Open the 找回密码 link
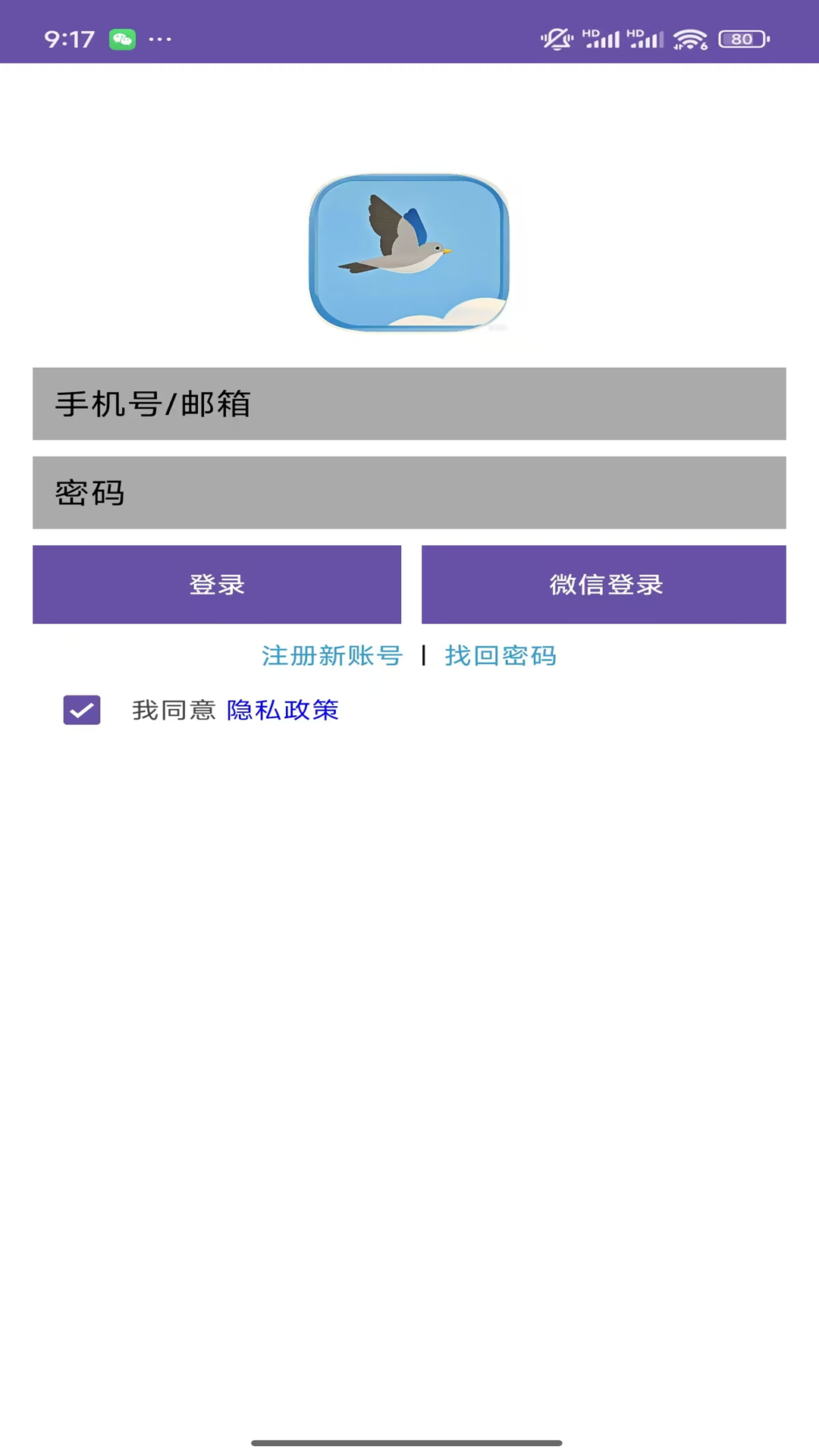The image size is (819, 1456). 500,655
